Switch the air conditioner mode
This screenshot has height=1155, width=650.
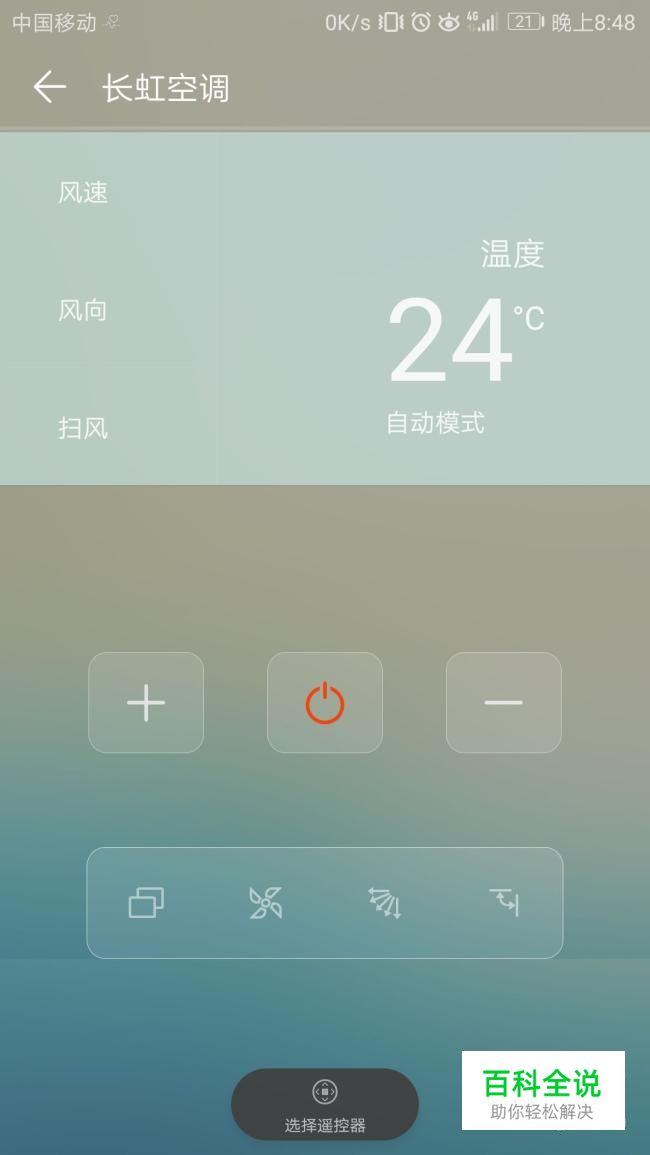[146, 903]
